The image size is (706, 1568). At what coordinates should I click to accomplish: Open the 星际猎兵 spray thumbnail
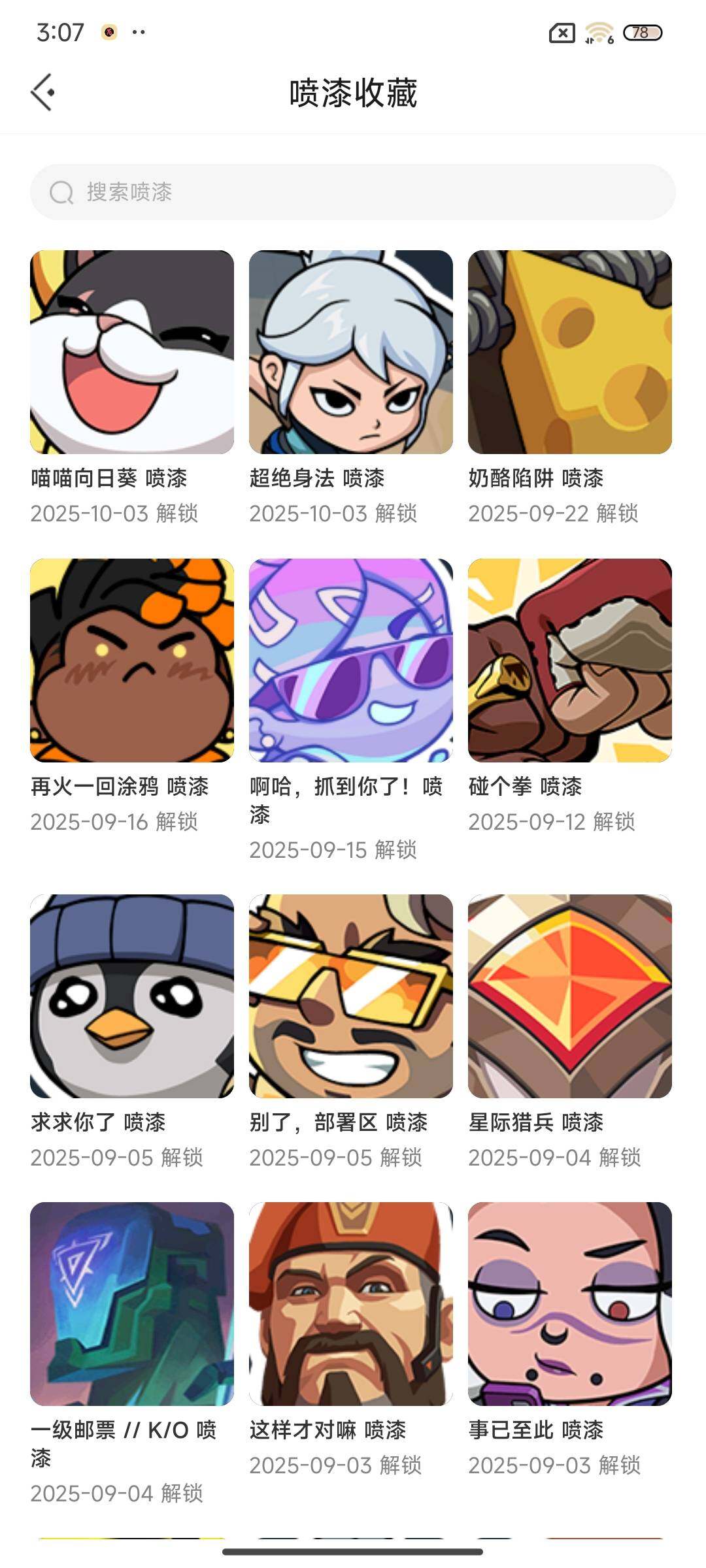click(571, 996)
